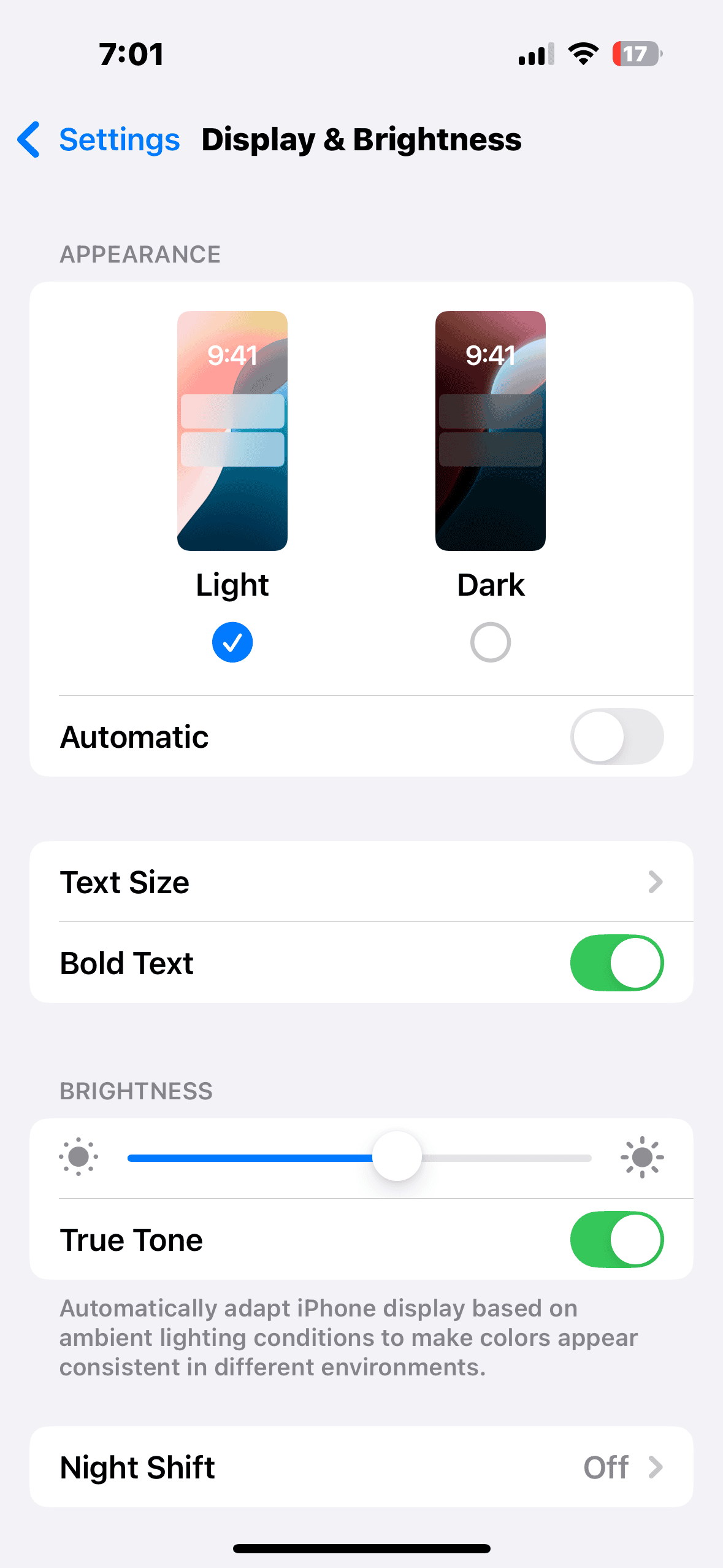Image resolution: width=723 pixels, height=1568 pixels.
Task: Expand Night Shift options
Action: pos(657,1467)
